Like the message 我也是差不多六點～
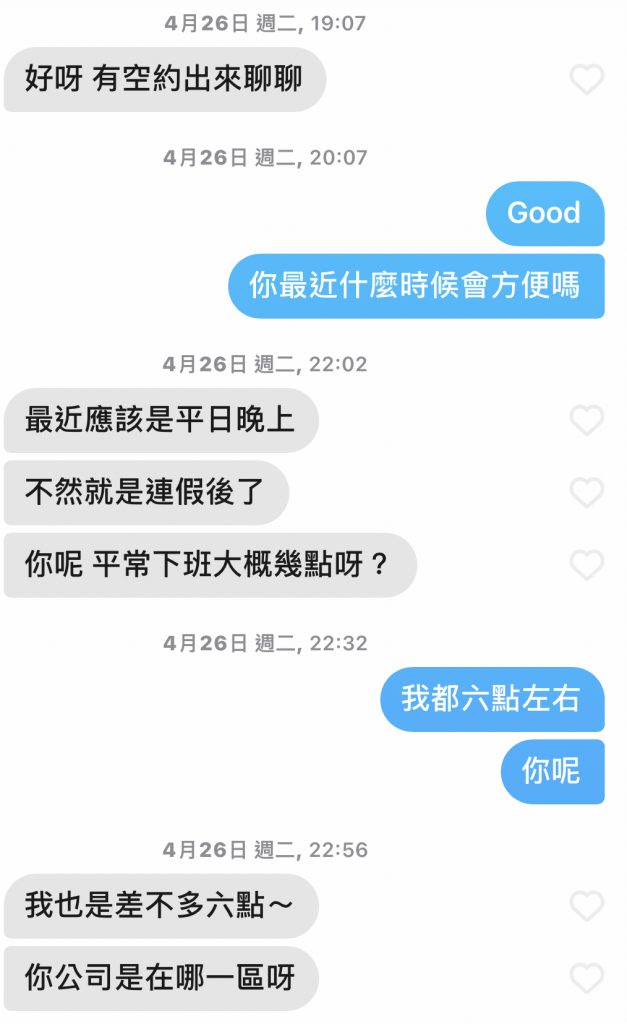 click(587, 907)
